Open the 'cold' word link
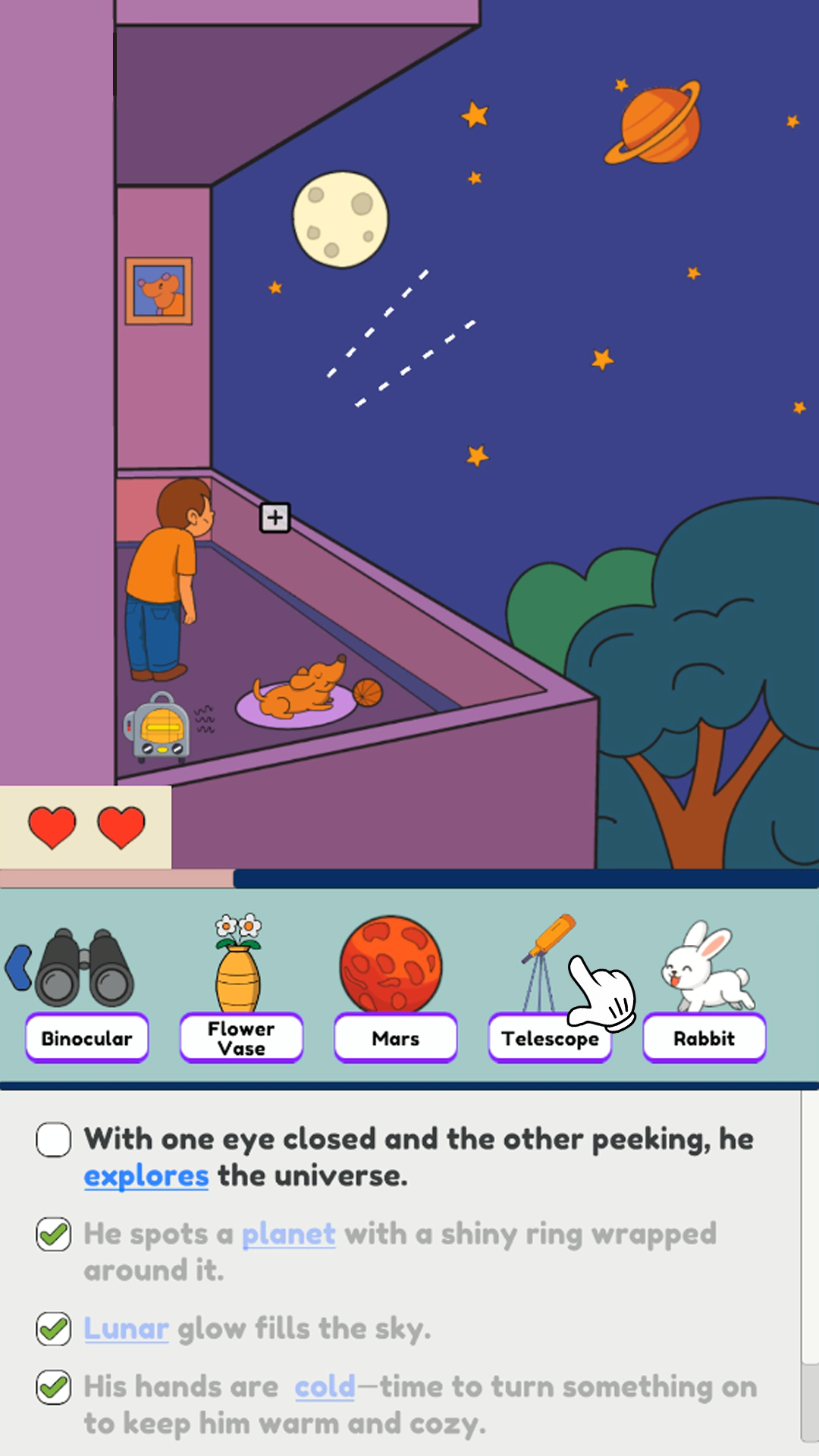Image resolution: width=819 pixels, height=1456 pixels. (x=325, y=1387)
